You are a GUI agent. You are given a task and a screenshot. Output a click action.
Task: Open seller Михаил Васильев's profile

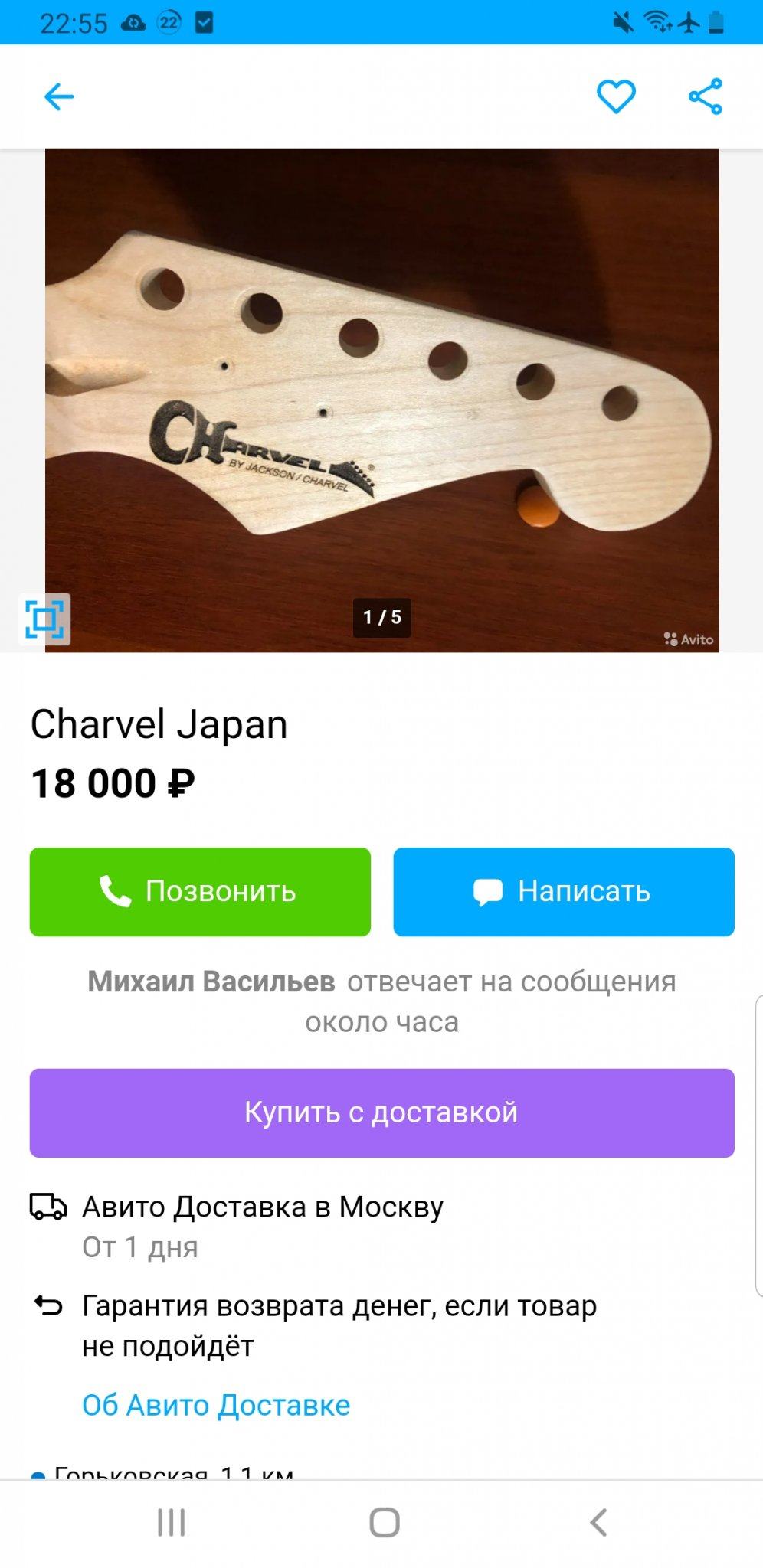211,982
